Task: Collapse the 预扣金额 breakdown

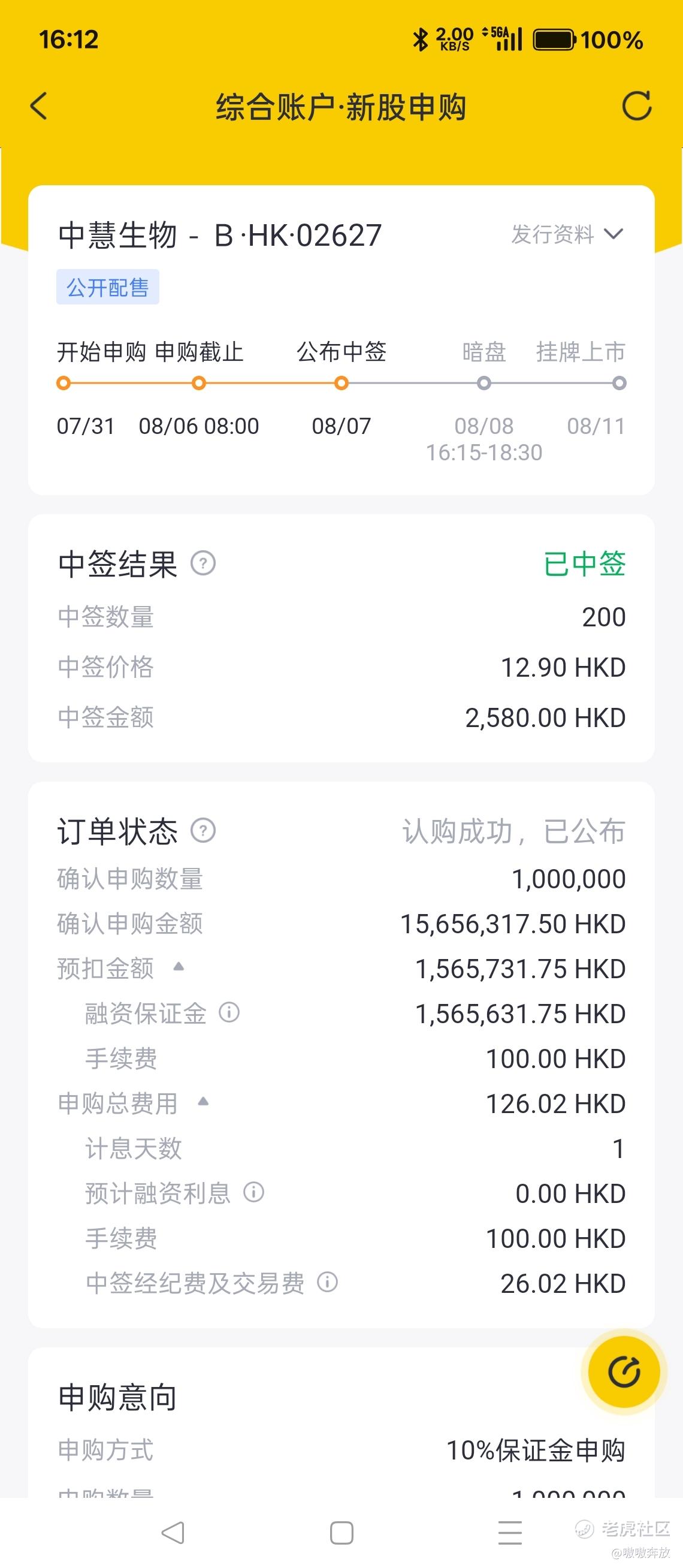Action: (x=178, y=967)
